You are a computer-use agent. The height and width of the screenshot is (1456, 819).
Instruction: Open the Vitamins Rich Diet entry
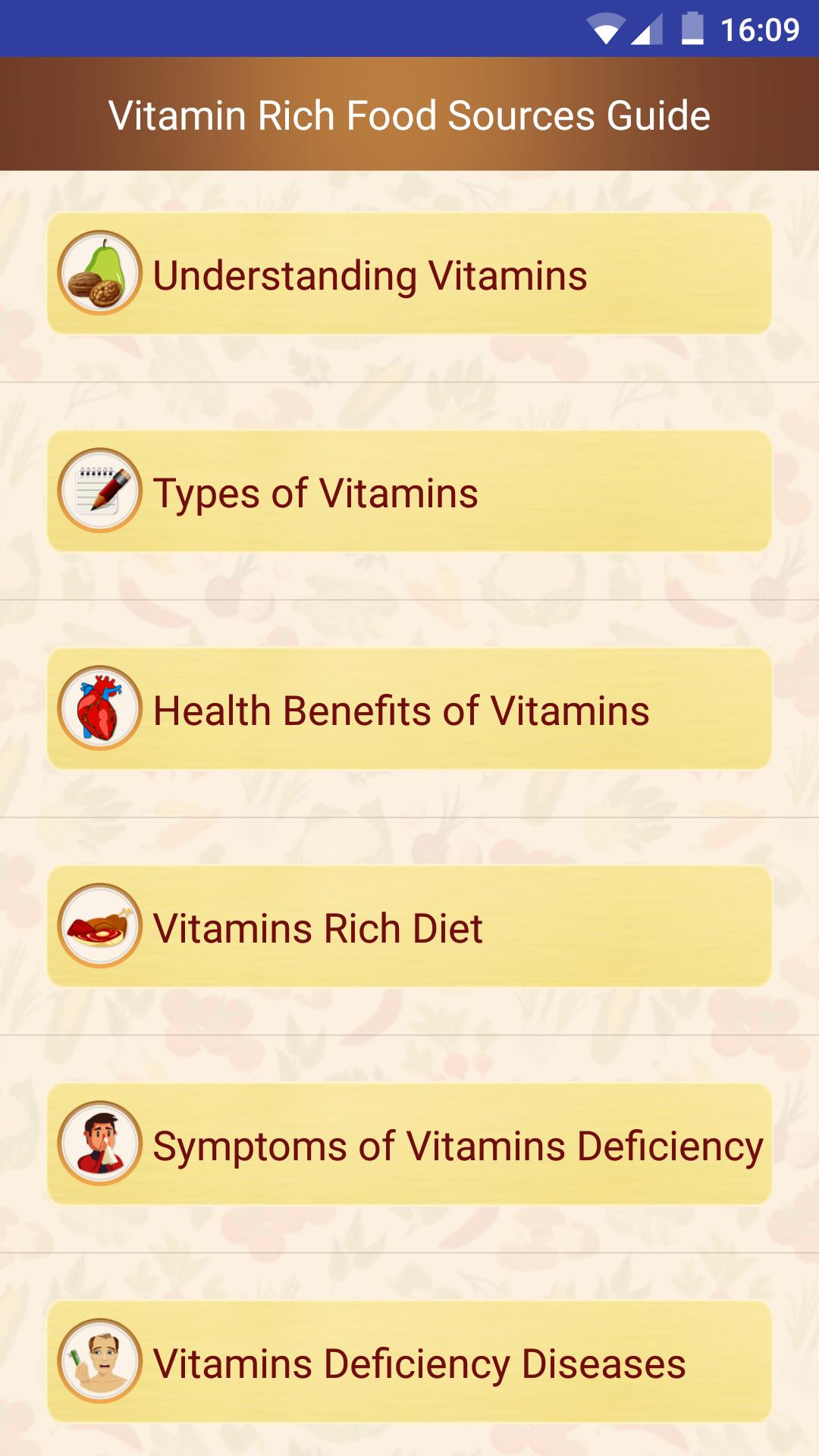[x=409, y=927]
